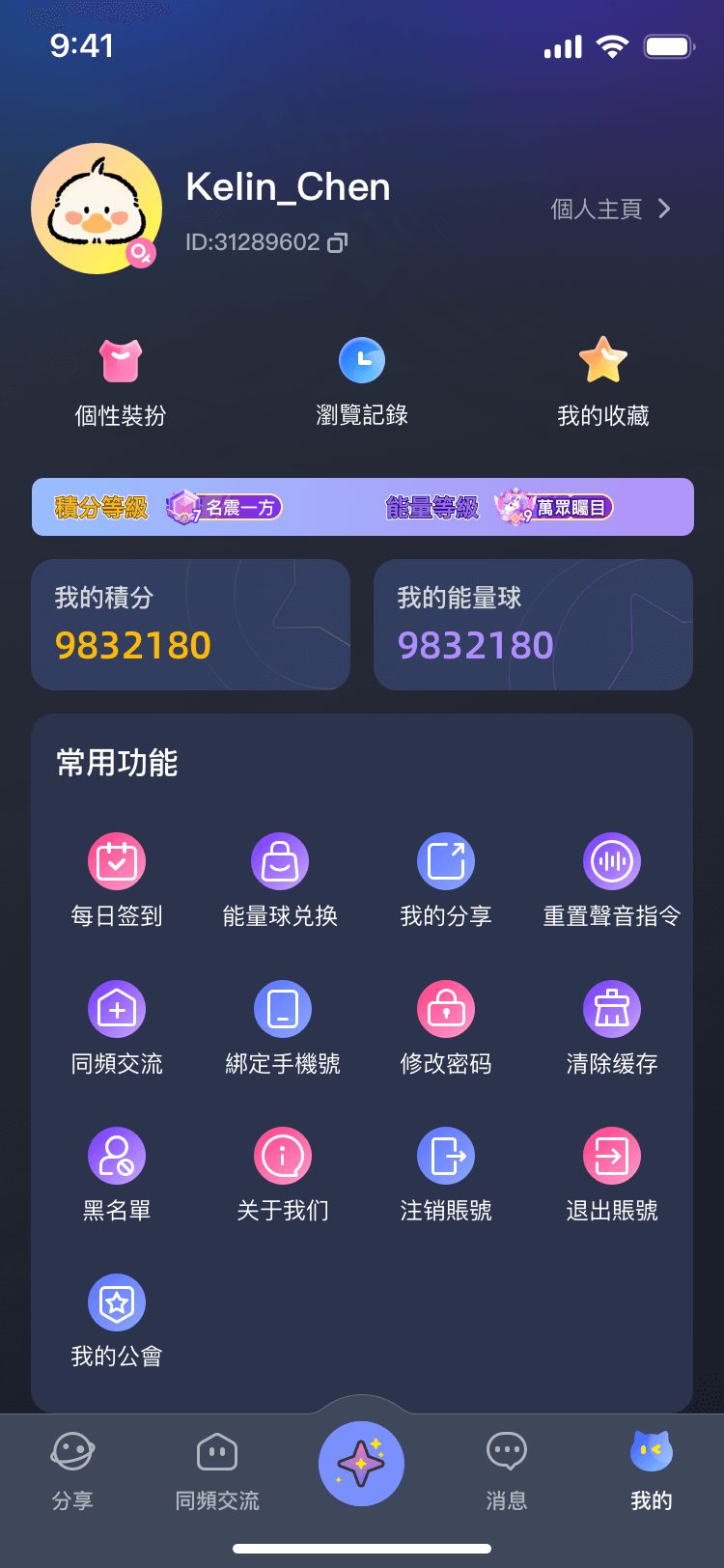Screen dimensions: 724x1568
Task: Open 個人主頁 profile page
Action: tap(610, 210)
